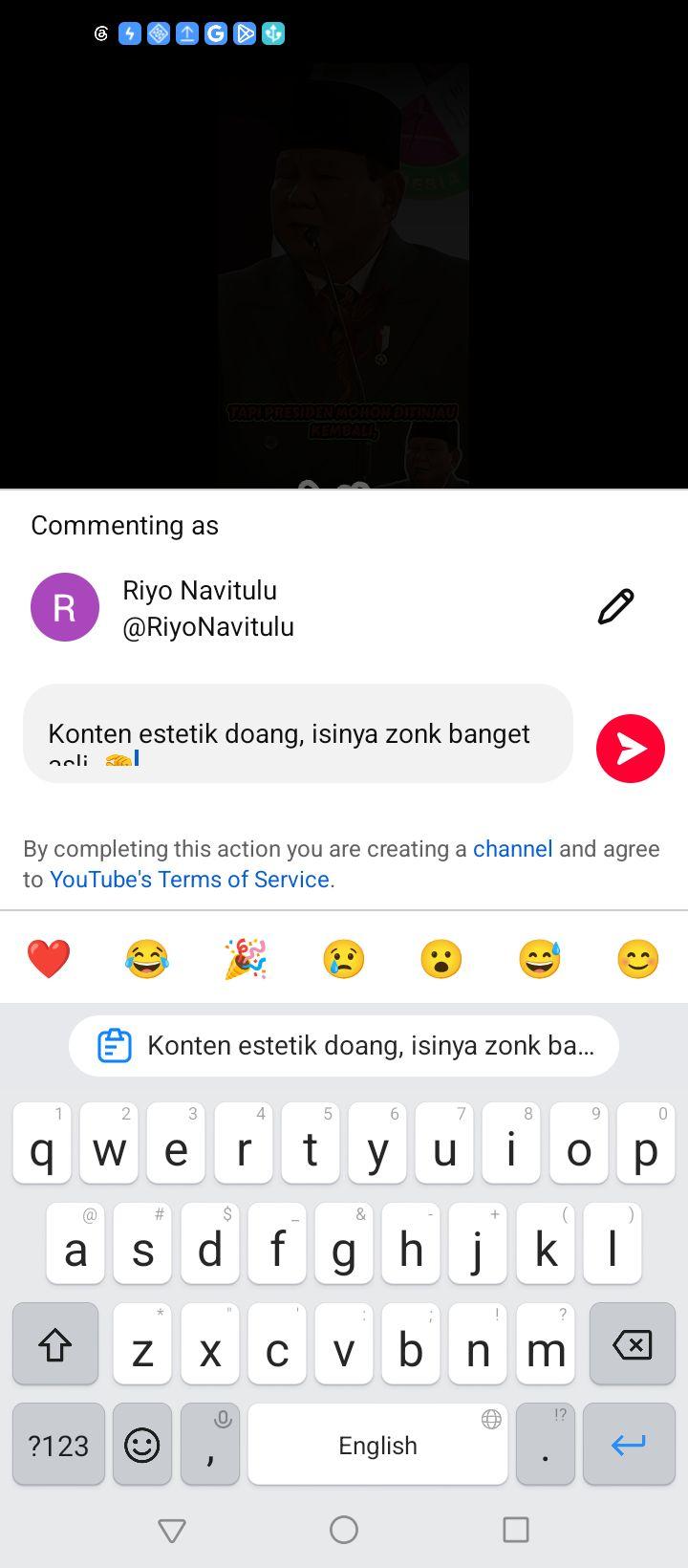
Task: Insert the tears of joy emoji
Action: 147,959
